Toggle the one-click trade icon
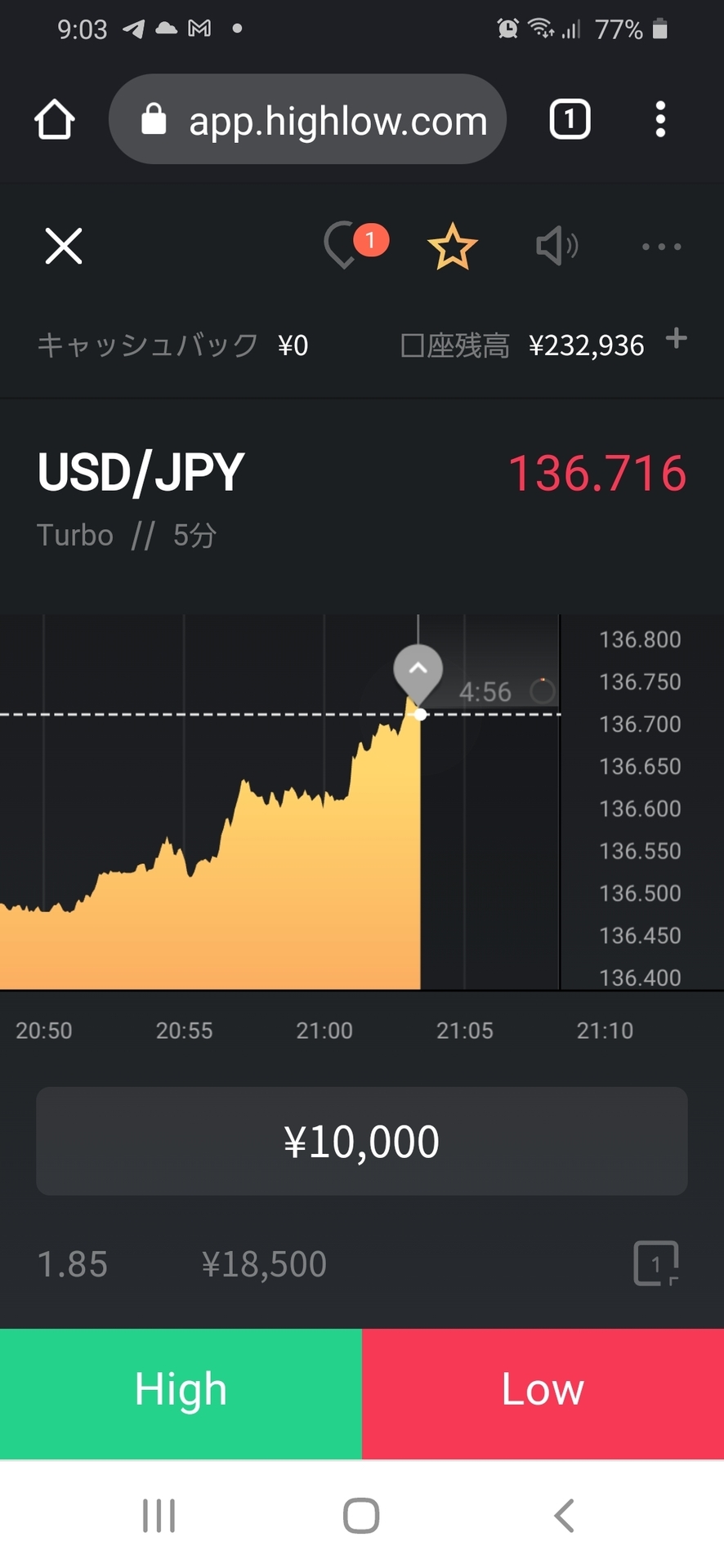The width and height of the screenshot is (724, 1568). pos(656,1263)
